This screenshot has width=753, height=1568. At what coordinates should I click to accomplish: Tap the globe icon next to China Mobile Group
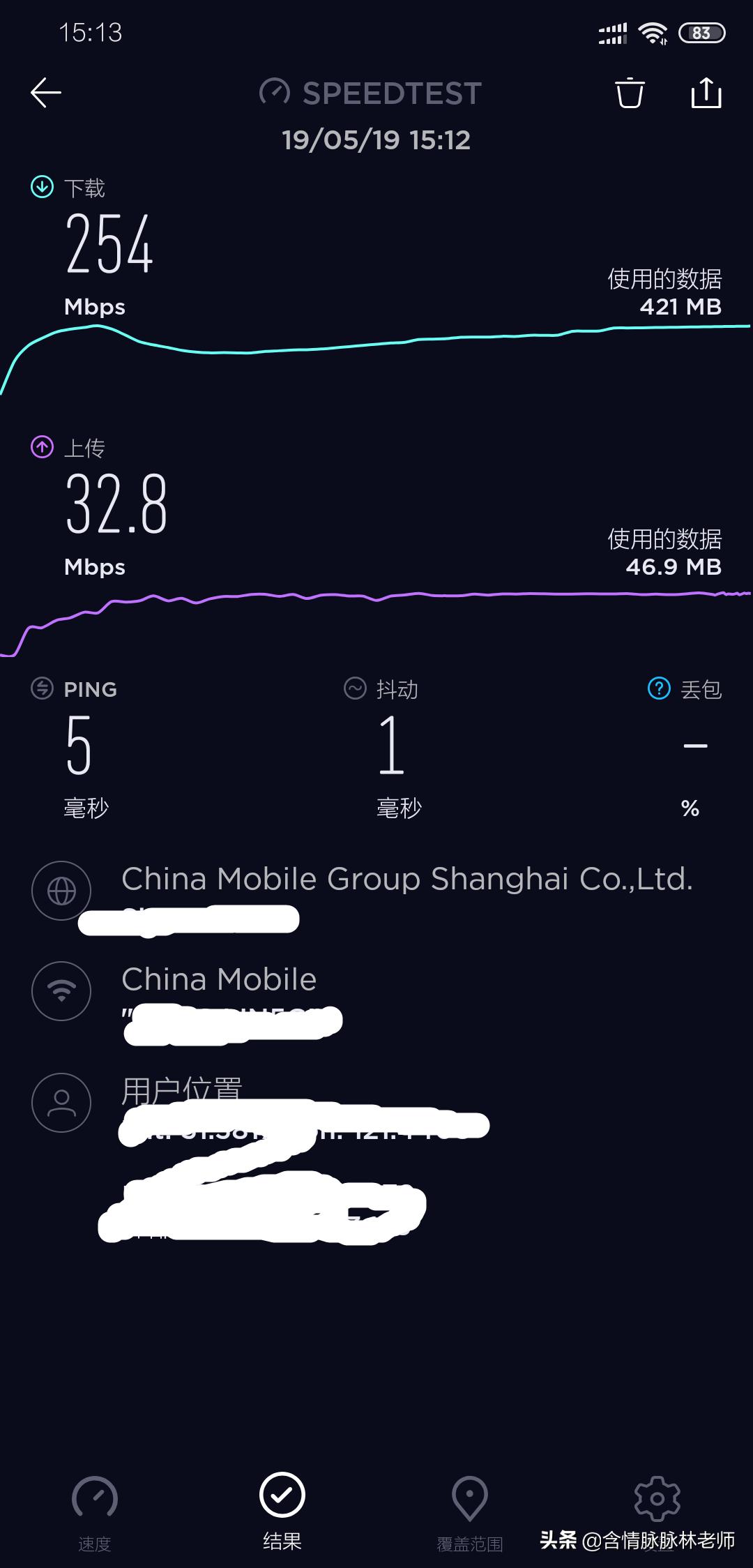61,891
